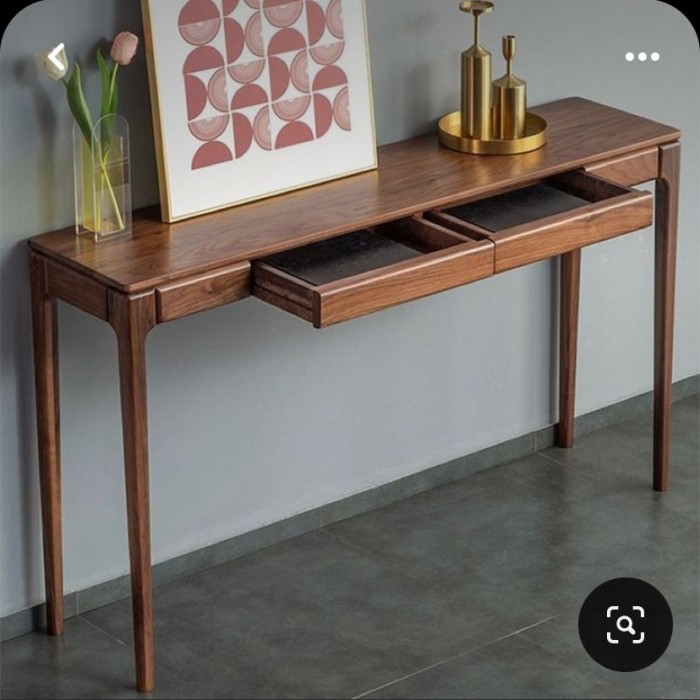Open the three-dot overflow menu
This screenshot has height=700, width=700.
click(x=642, y=56)
